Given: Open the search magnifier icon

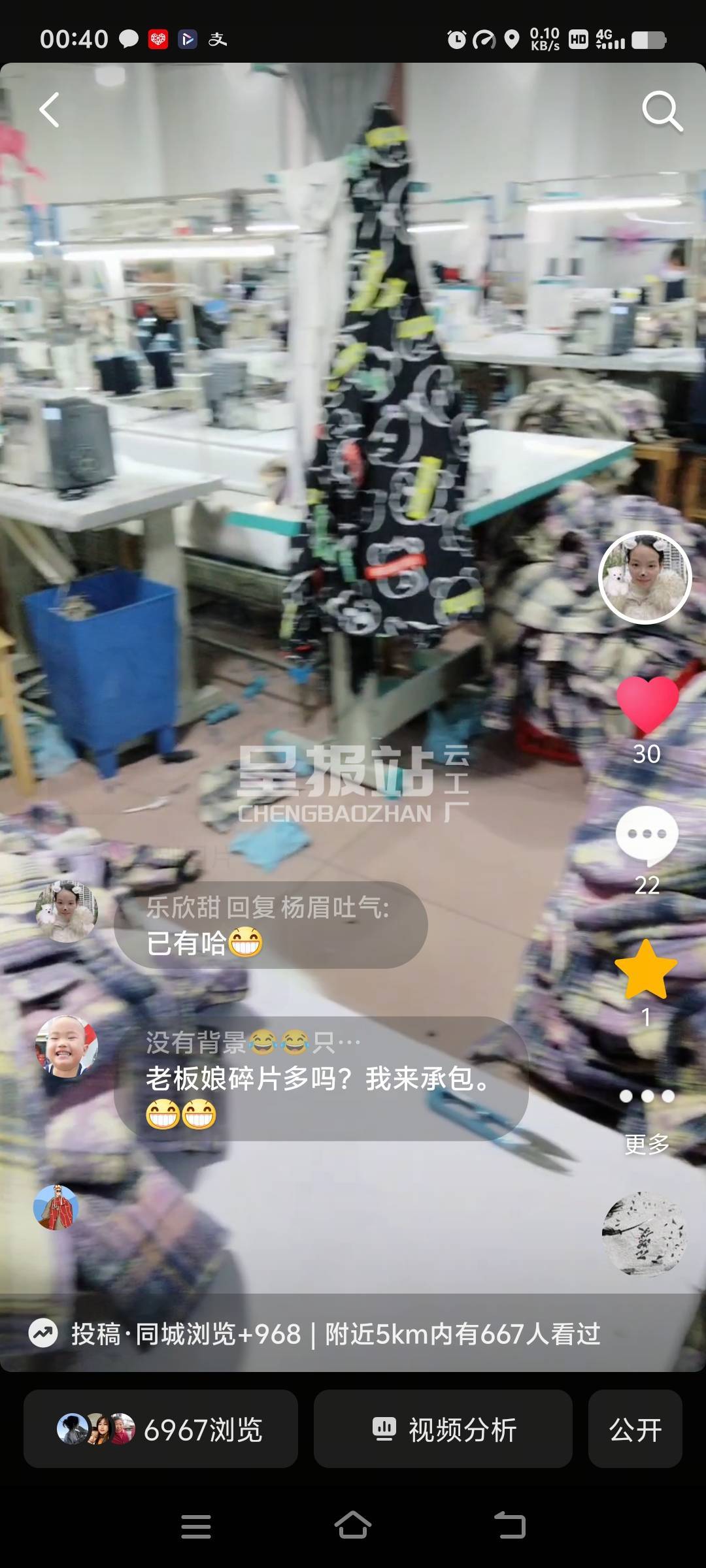Looking at the screenshot, I should 662,111.
